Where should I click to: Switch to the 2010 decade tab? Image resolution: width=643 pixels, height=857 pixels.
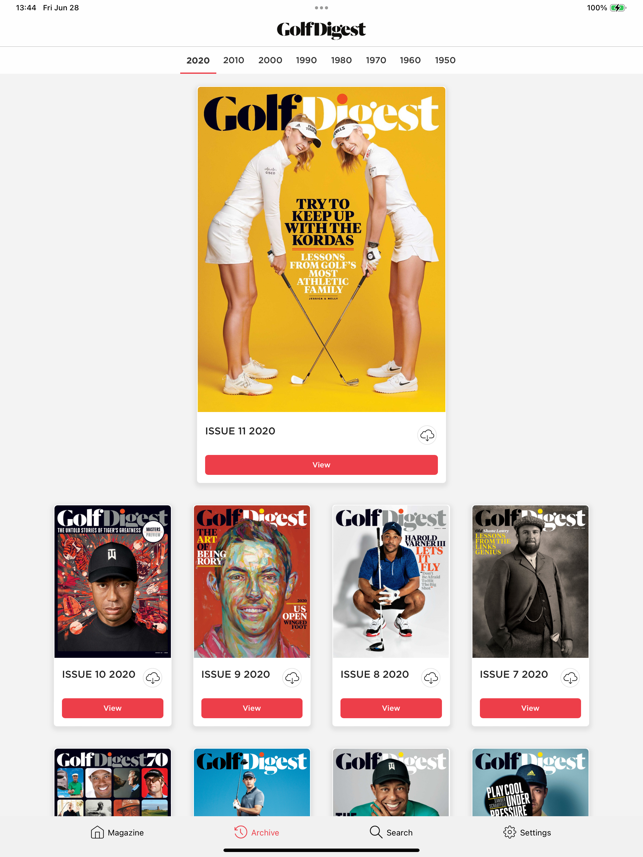[233, 60]
